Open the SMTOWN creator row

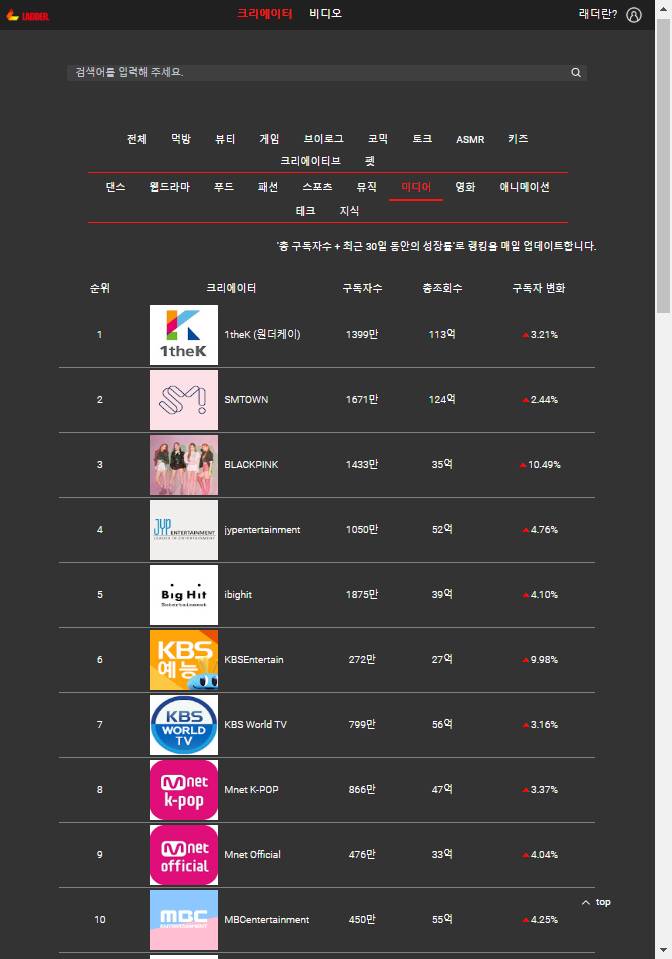click(246, 400)
